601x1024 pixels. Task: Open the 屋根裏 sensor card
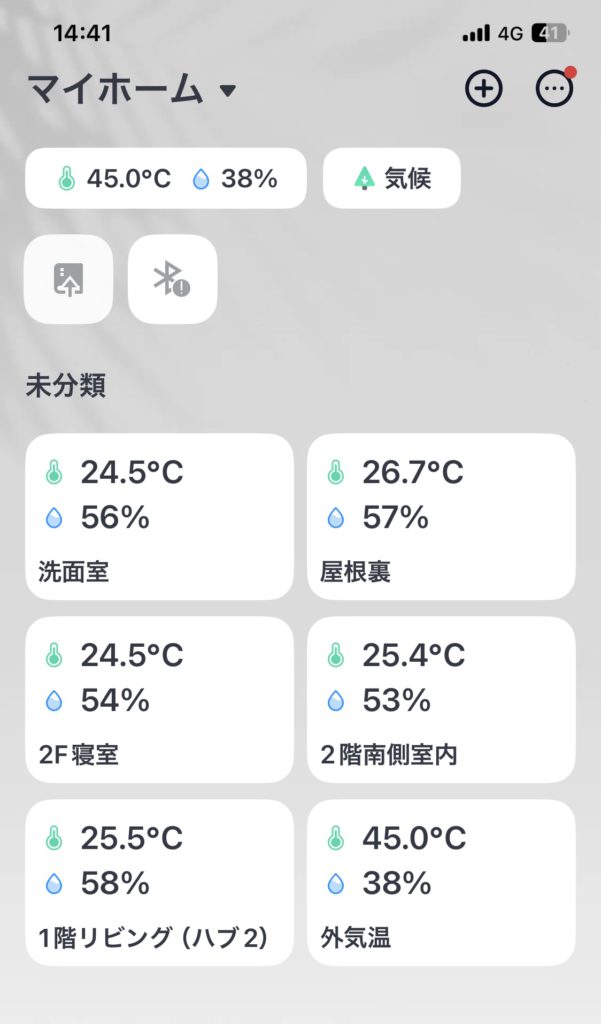pyautogui.click(x=441, y=517)
